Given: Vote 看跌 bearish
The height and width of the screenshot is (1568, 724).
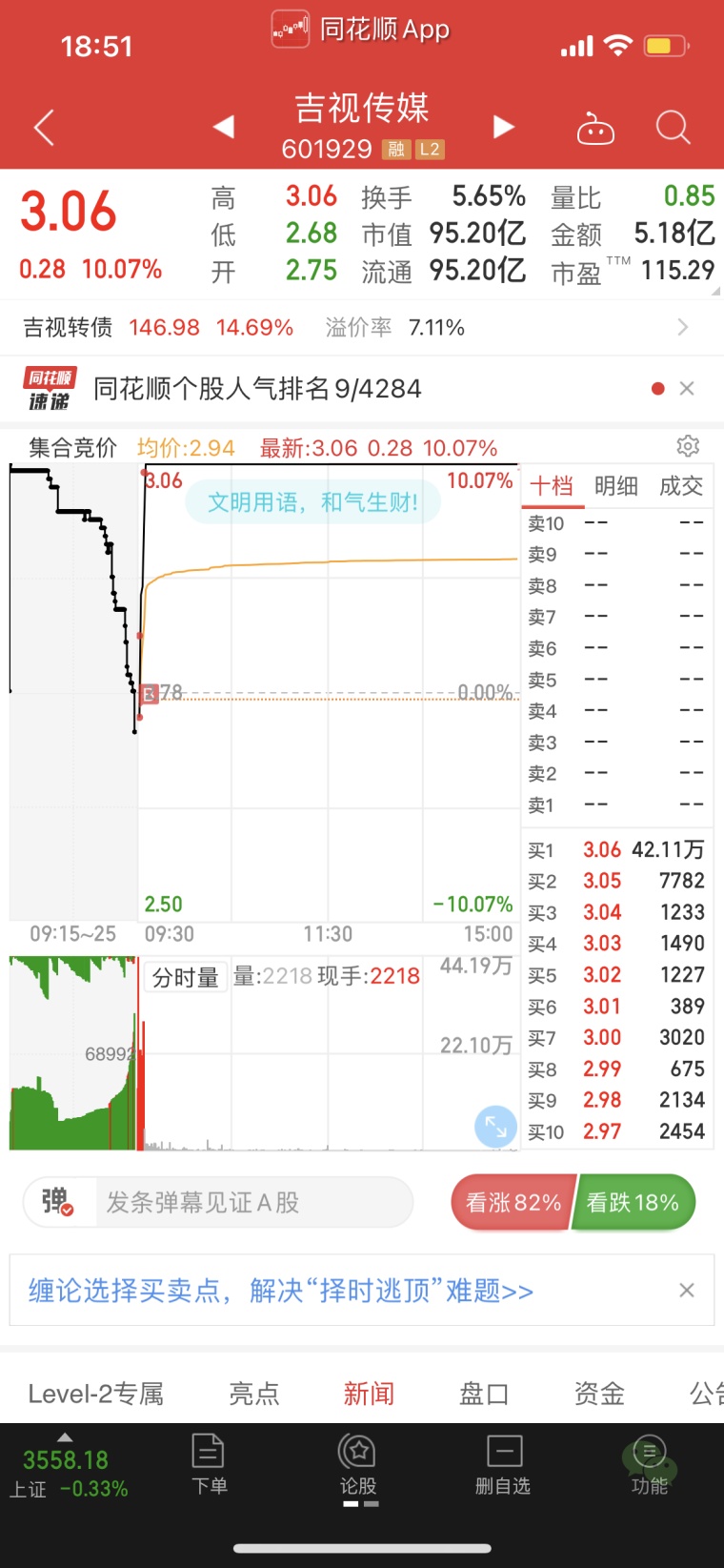Looking at the screenshot, I should 633,1203.
